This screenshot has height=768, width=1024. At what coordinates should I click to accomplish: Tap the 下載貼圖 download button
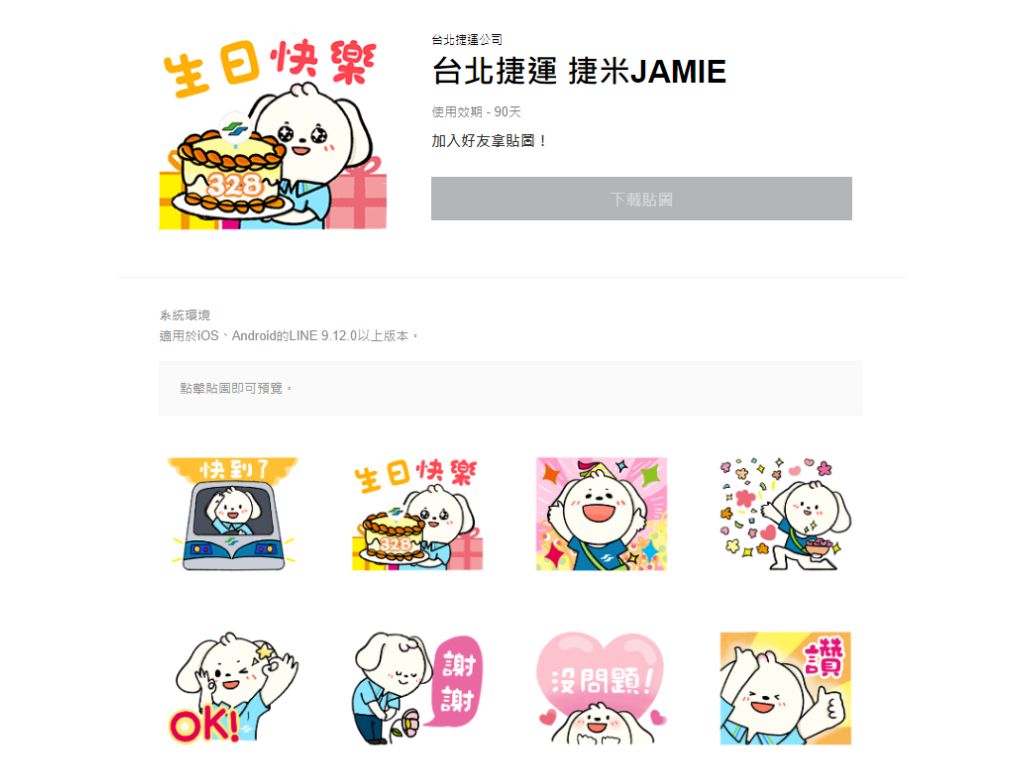(x=641, y=199)
